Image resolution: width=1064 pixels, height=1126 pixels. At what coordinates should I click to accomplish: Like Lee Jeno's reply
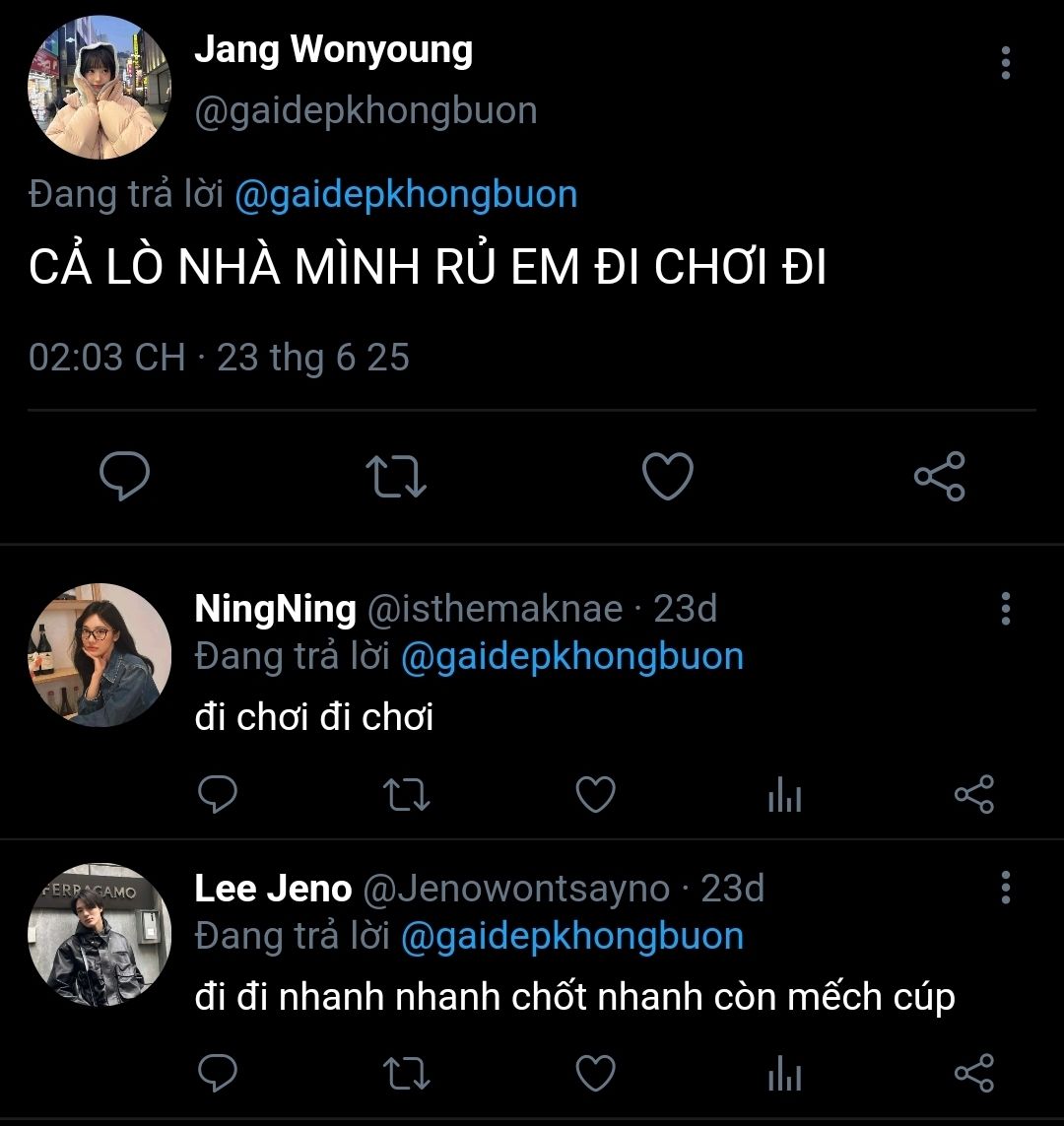(x=595, y=1073)
